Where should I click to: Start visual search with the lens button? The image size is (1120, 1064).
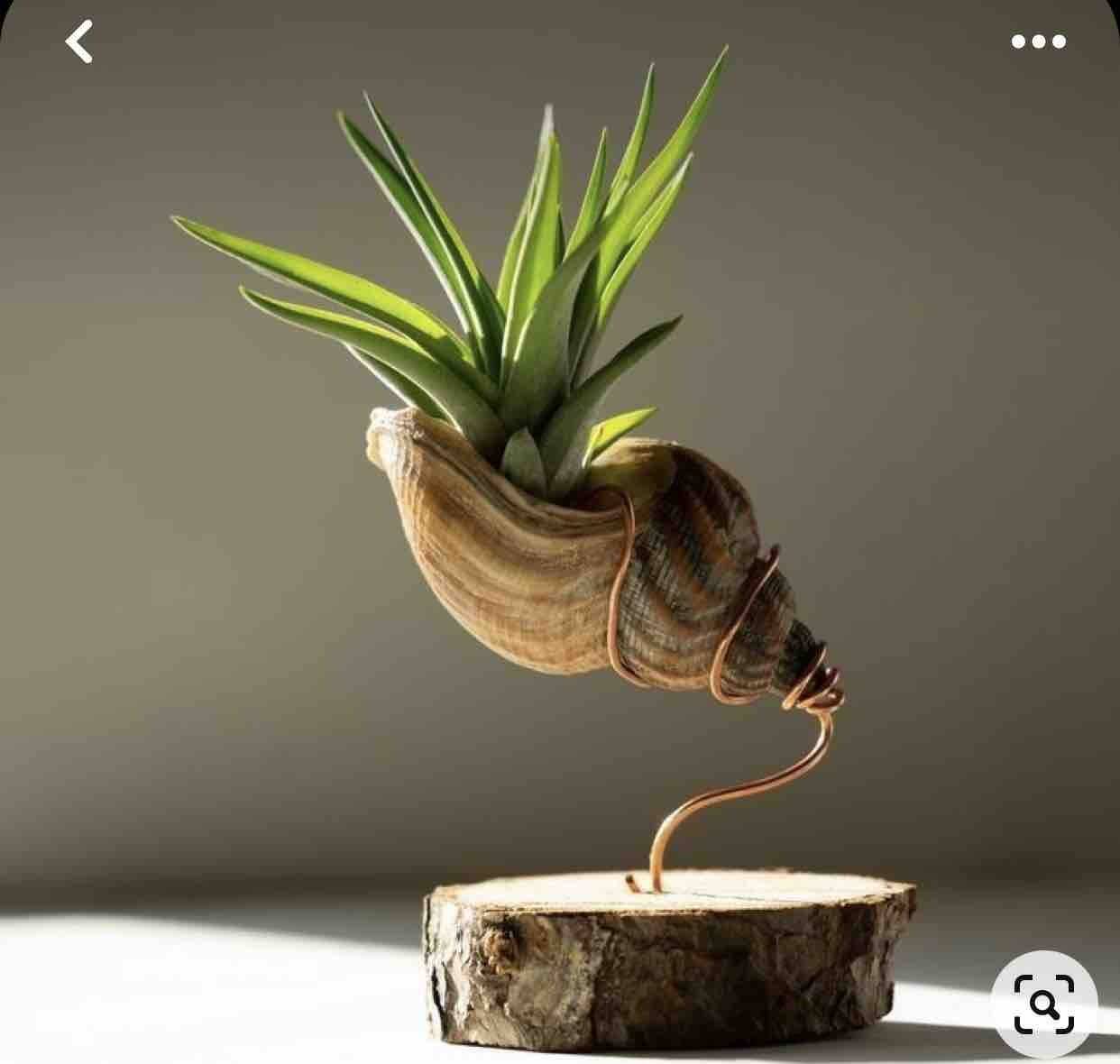click(x=1043, y=1003)
